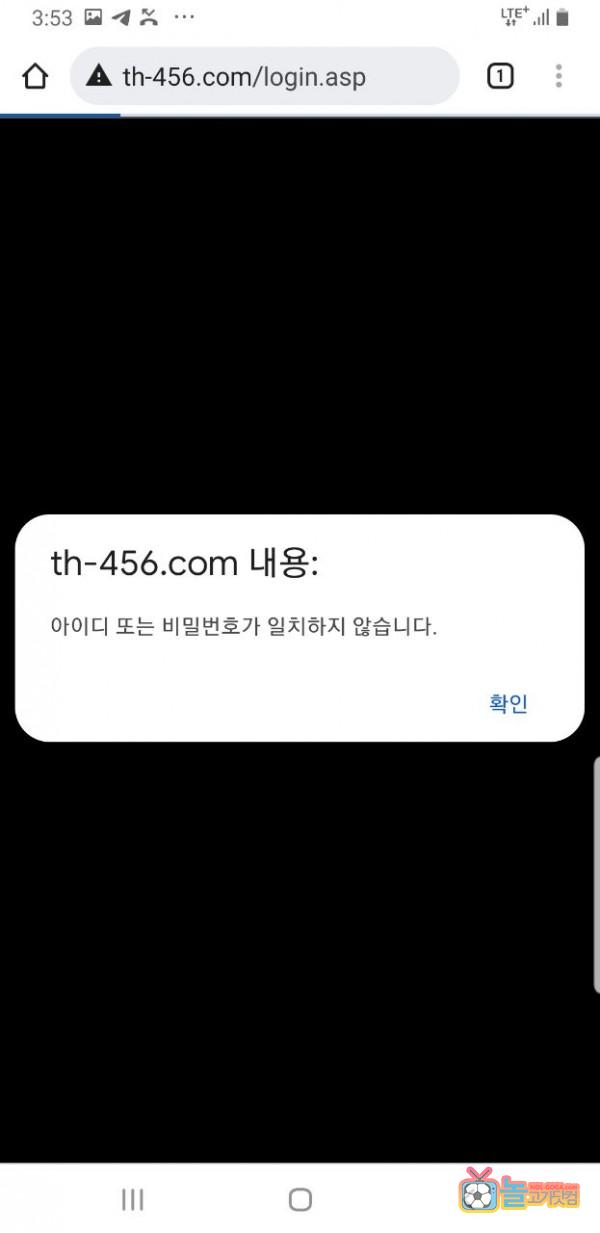600x1233 pixels.
Task: Go to the phone's home screen
Action: coord(300,1200)
